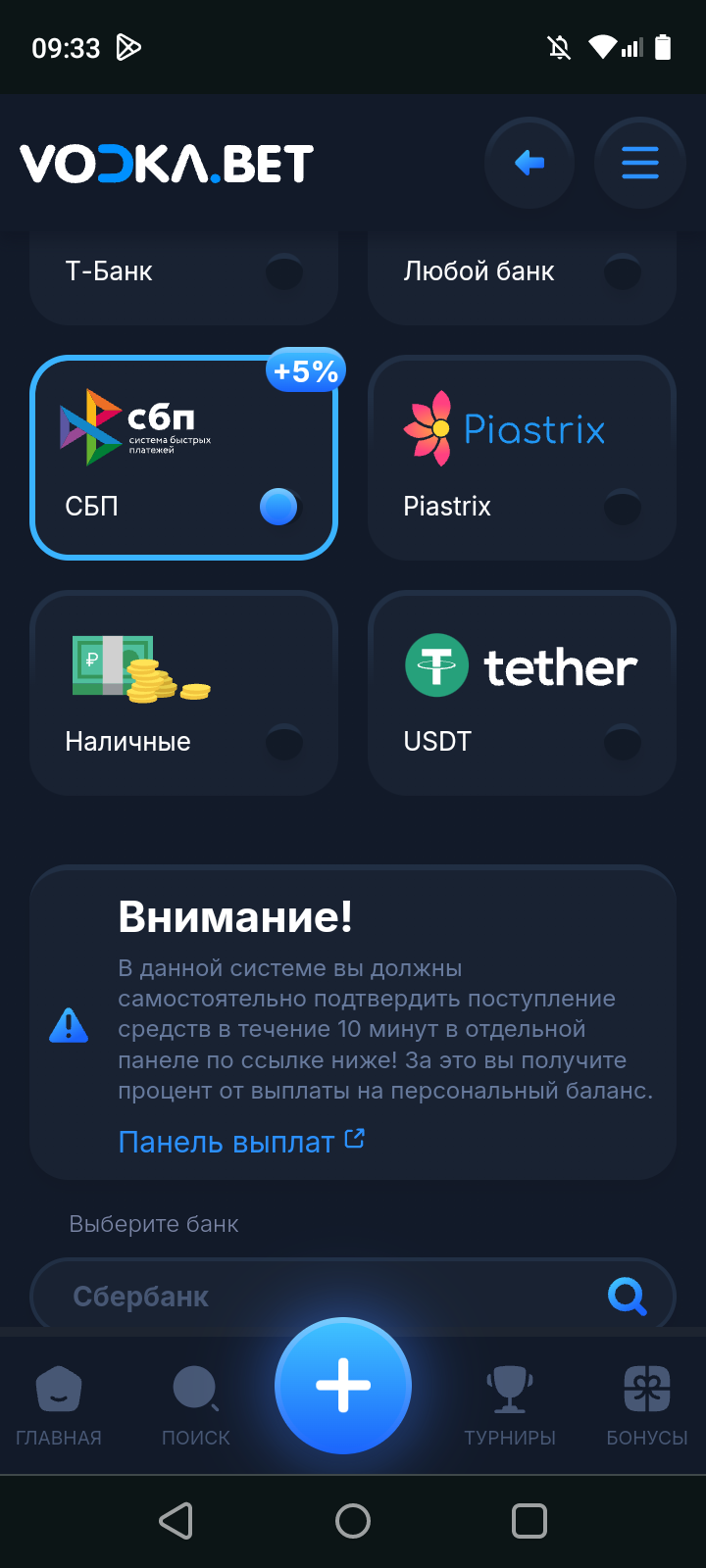Choose СБП payment option
The image size is (706, 1568).
pos(183,458)
